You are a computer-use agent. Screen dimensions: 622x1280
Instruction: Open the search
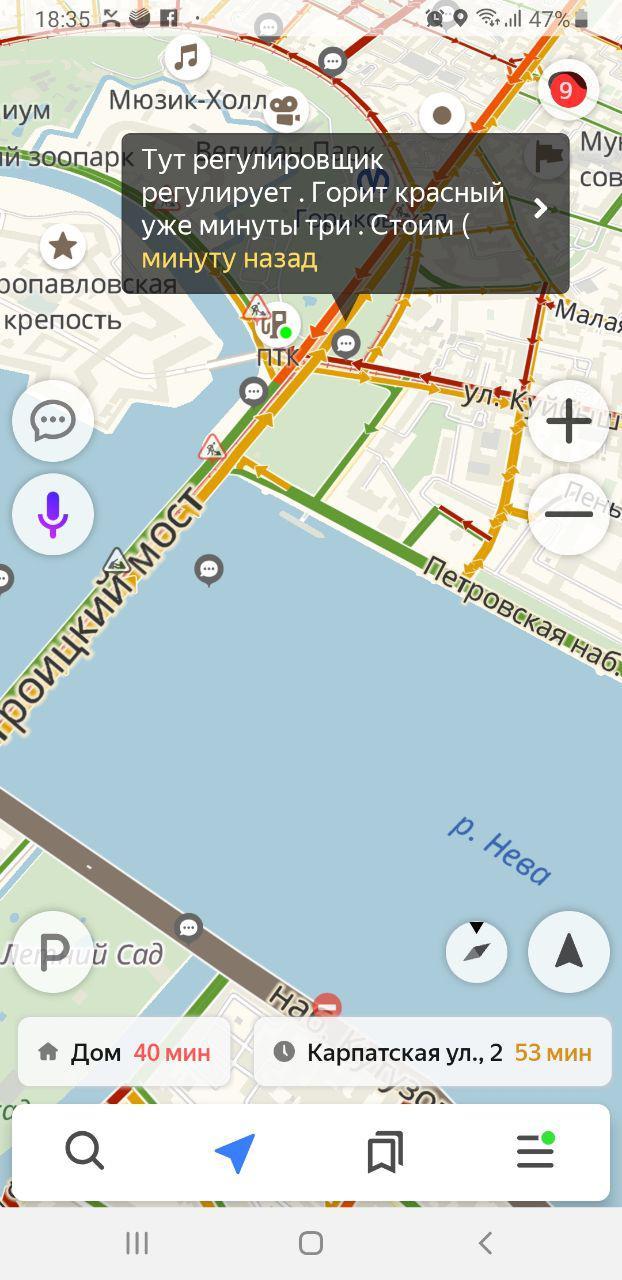(85, 1152)
